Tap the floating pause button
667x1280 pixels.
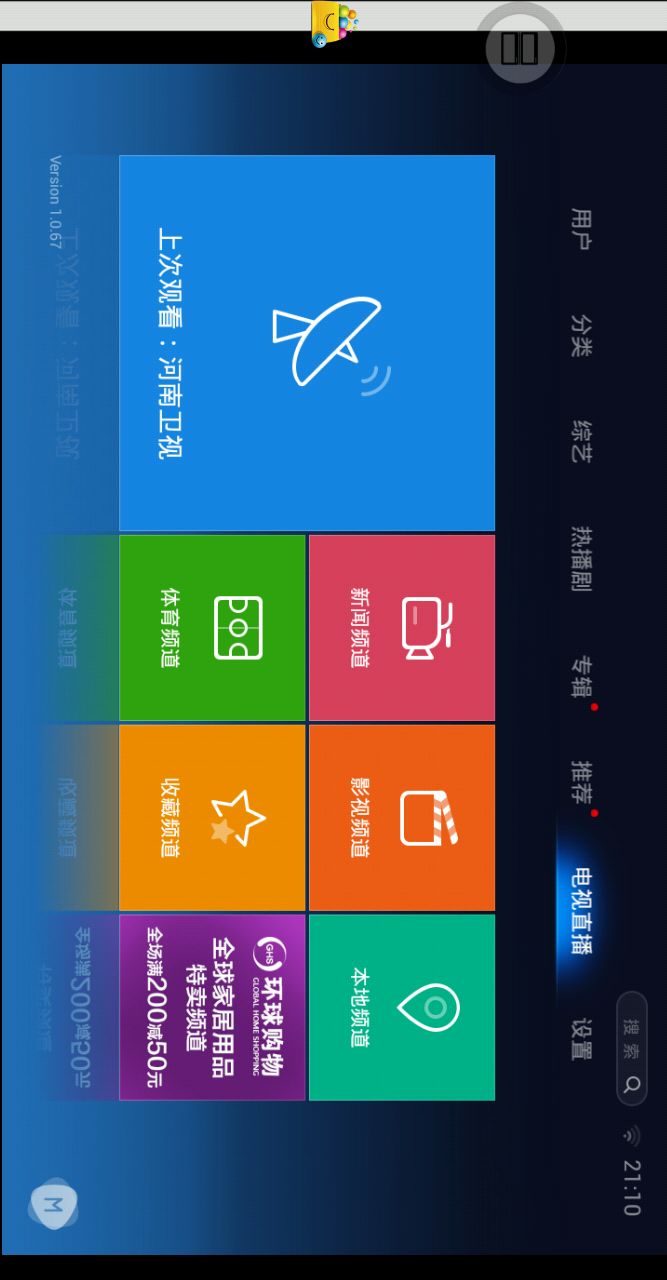tap(520, 48)
